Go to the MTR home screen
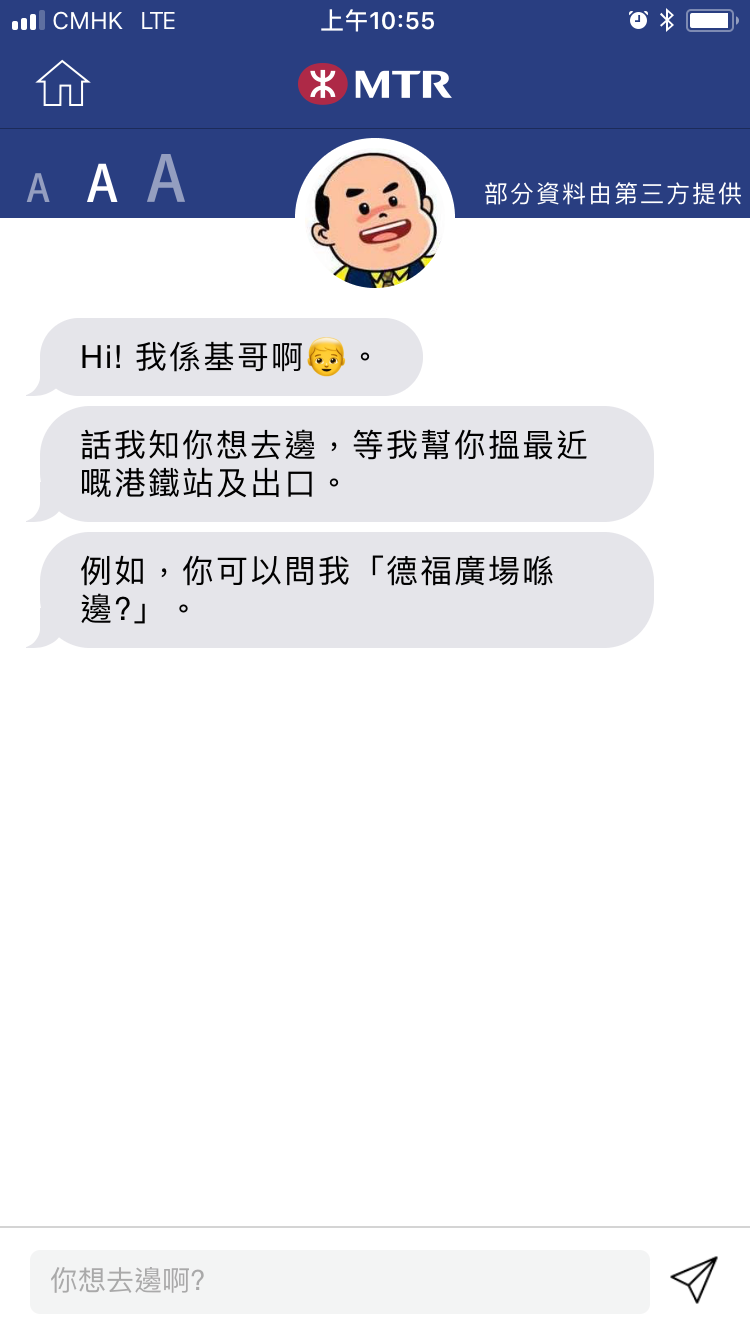Viewport: 750px width, 1334px height. coord(63,84)
